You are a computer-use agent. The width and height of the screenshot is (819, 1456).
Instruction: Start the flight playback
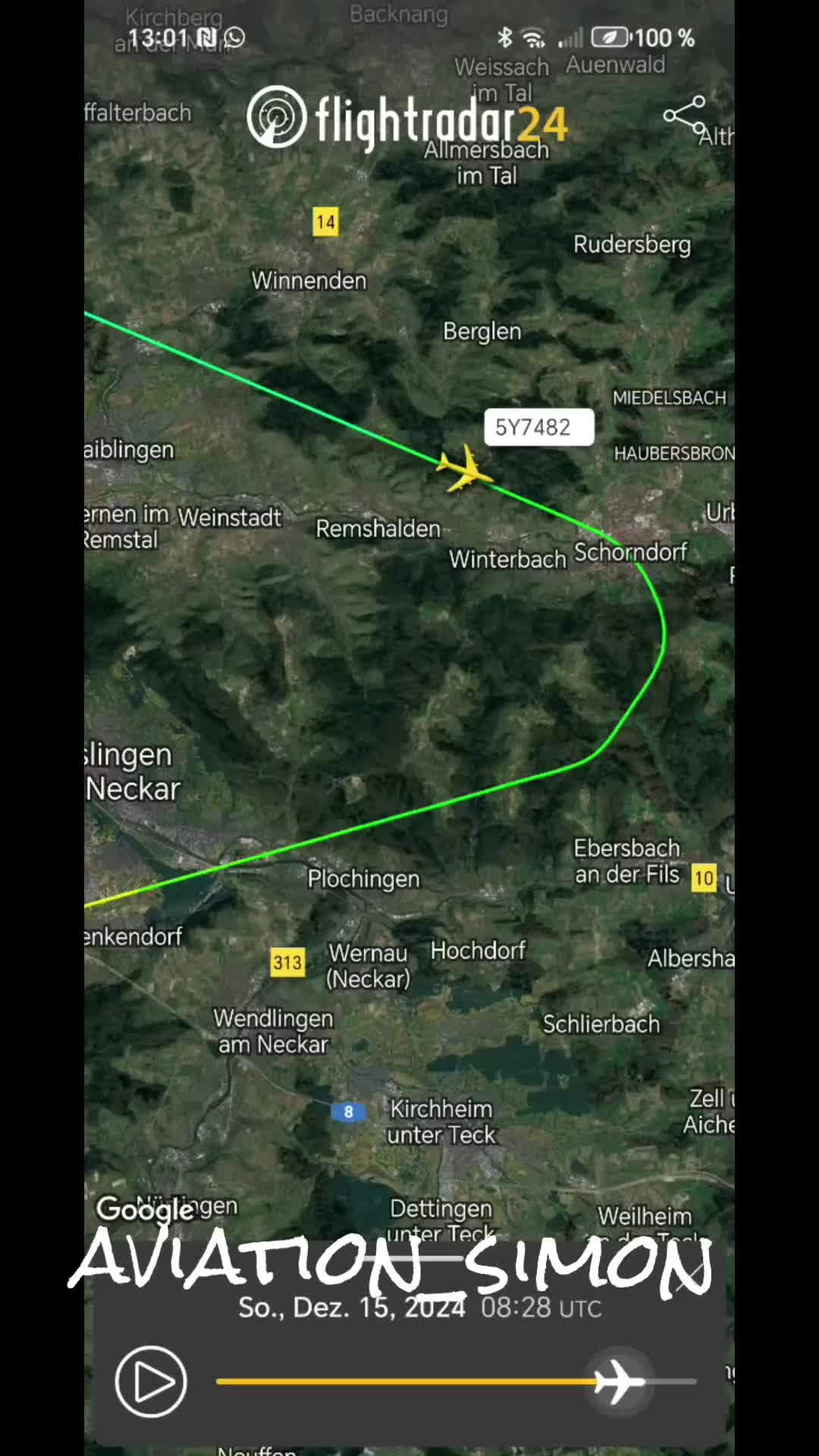click(x=151, y=1382)
